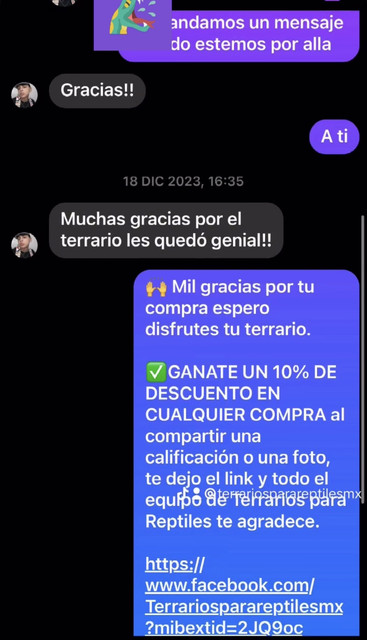Open the Facebook Terrariosparareptilesmx link
This screenshot has width=367, height=640.
point(244,596)
